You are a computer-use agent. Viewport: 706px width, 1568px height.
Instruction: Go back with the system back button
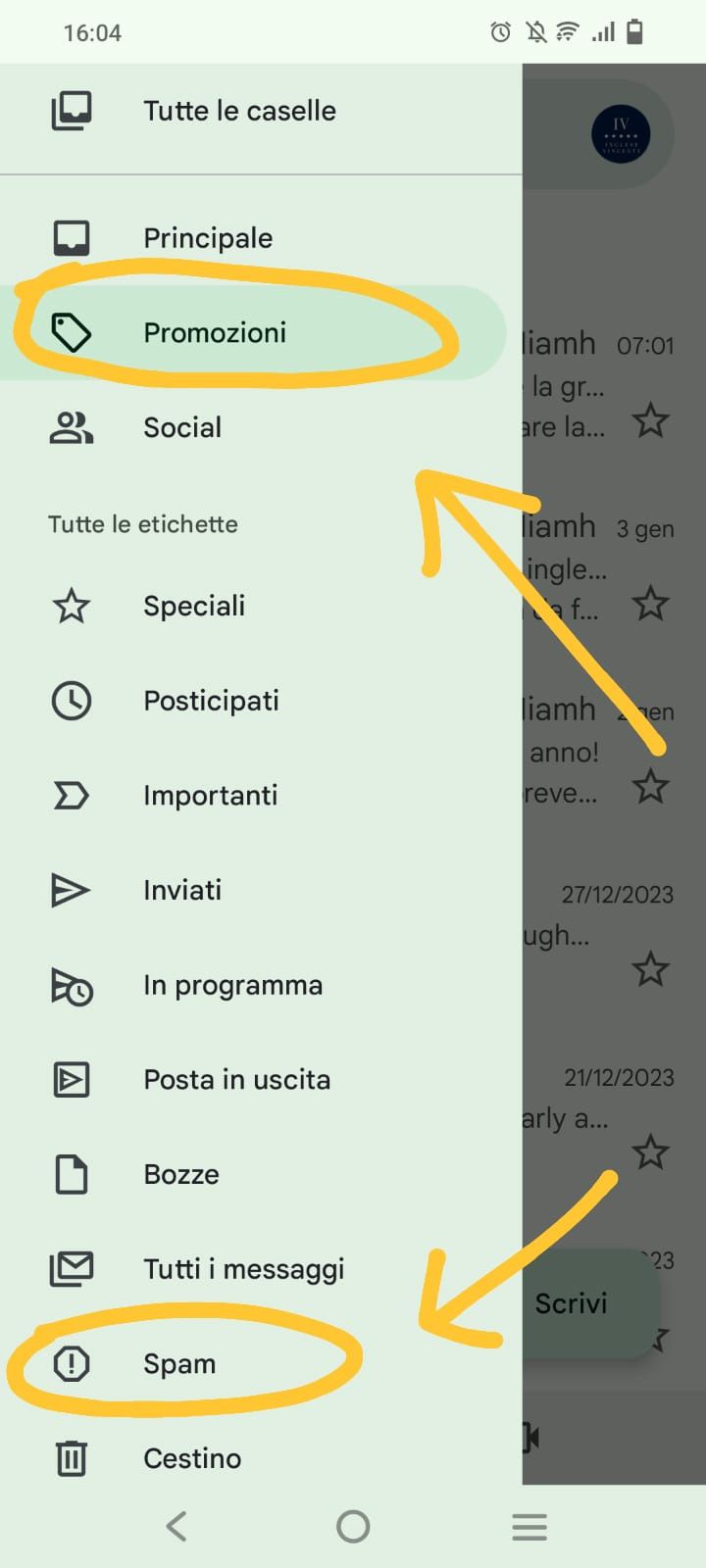[176, 1526]
